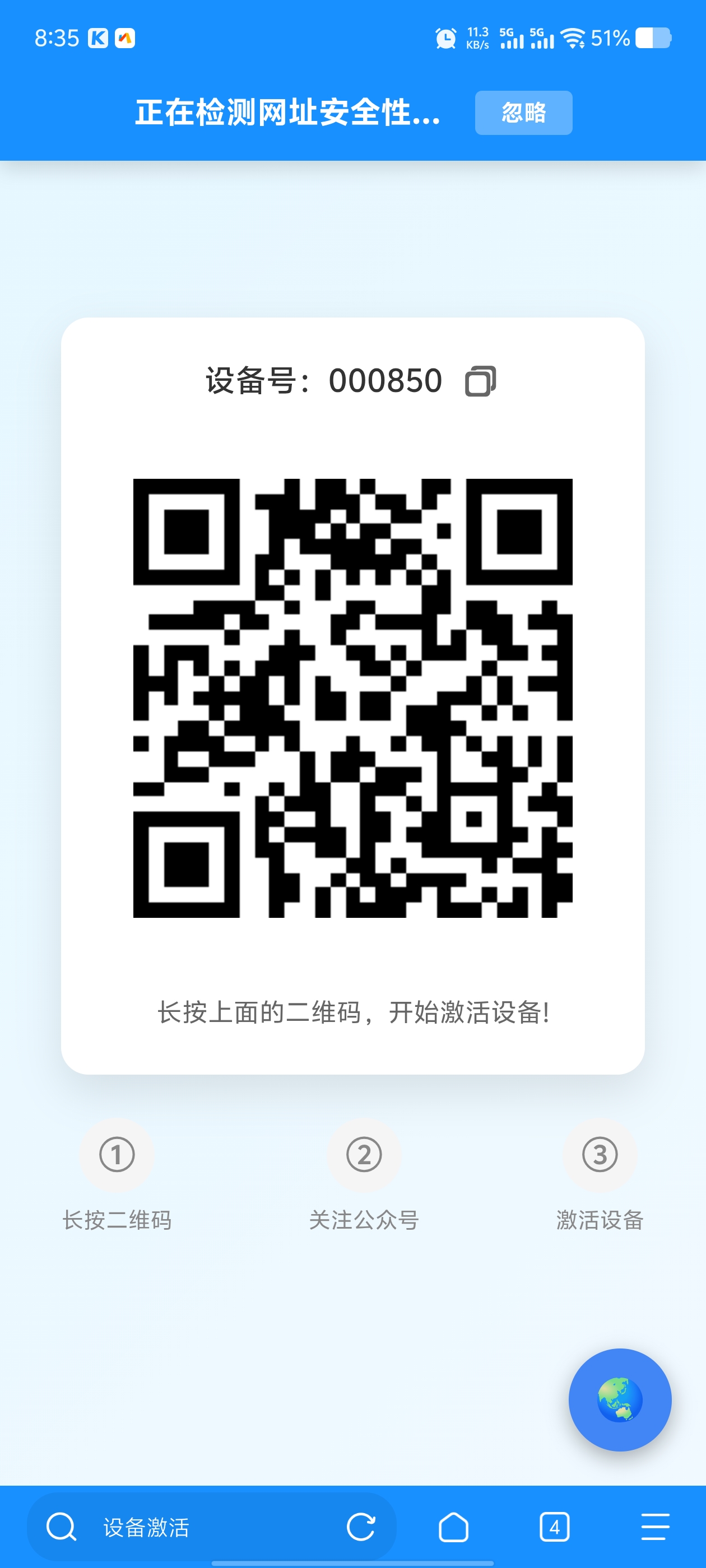The width and height of the screenshot is (706, 1568).
Task: Tap the orange app icon in status bar
Action: 125,38
